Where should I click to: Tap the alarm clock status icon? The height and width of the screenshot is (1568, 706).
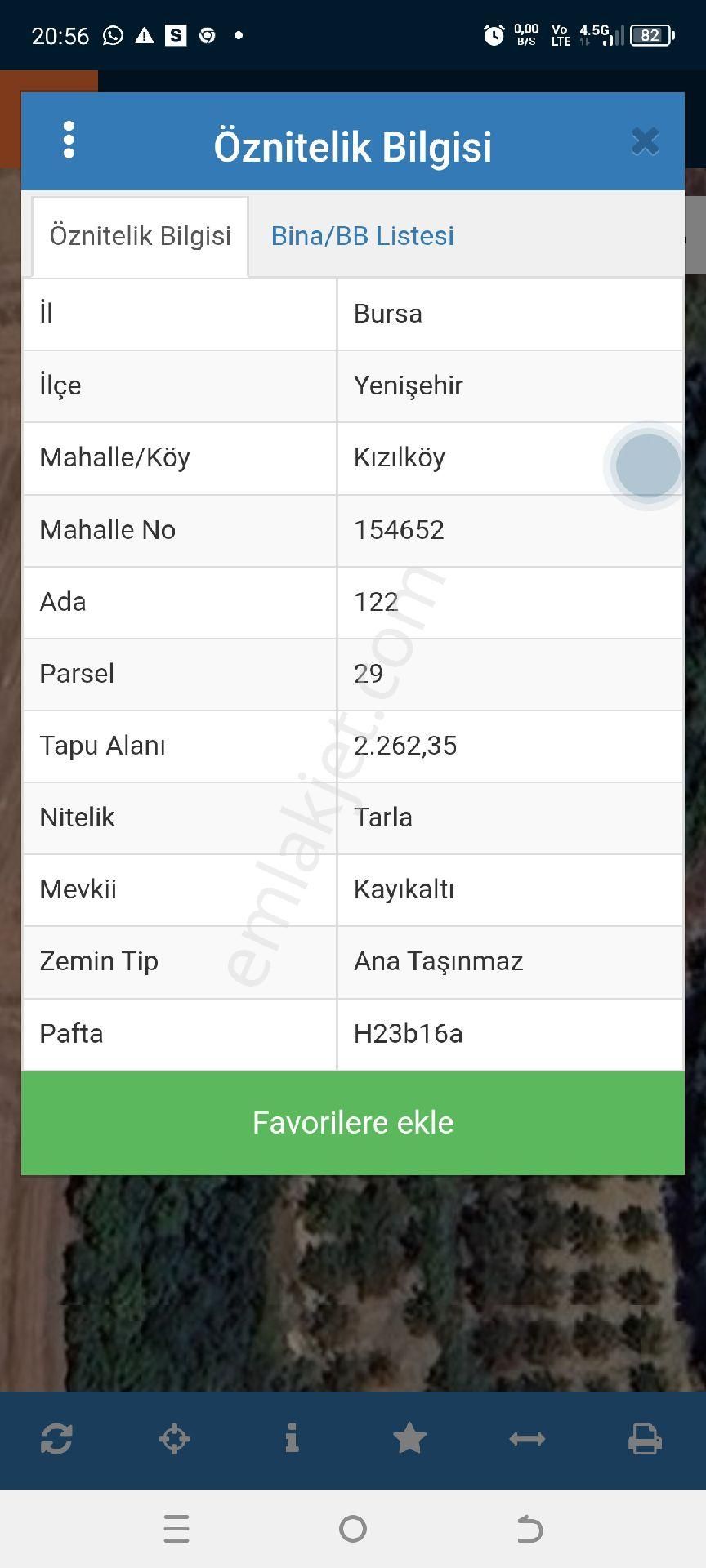click(x=494, y=36)
